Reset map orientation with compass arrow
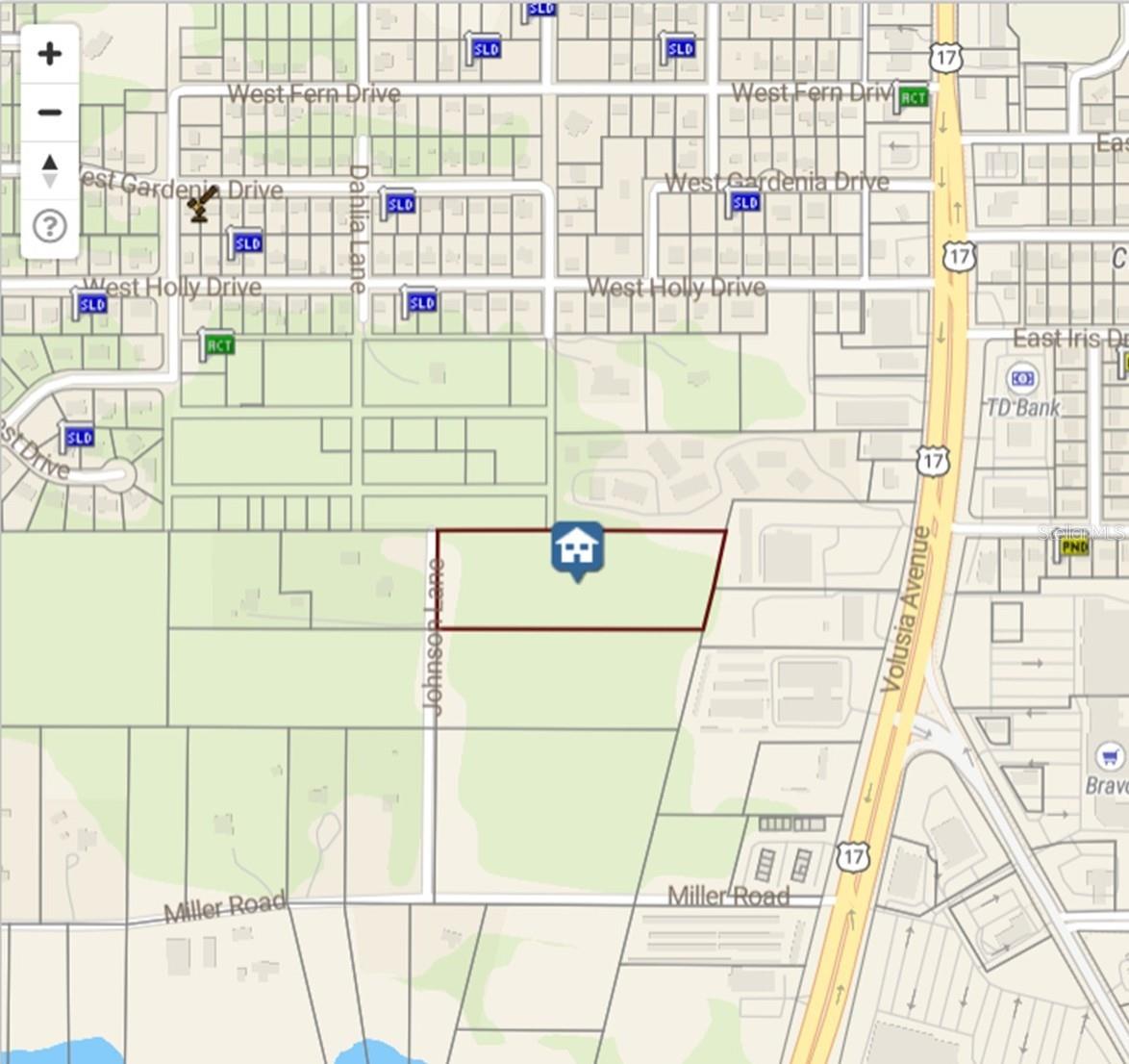Image resolution: width=1129 pixels, height=1064 pixels. coord(49,170)
